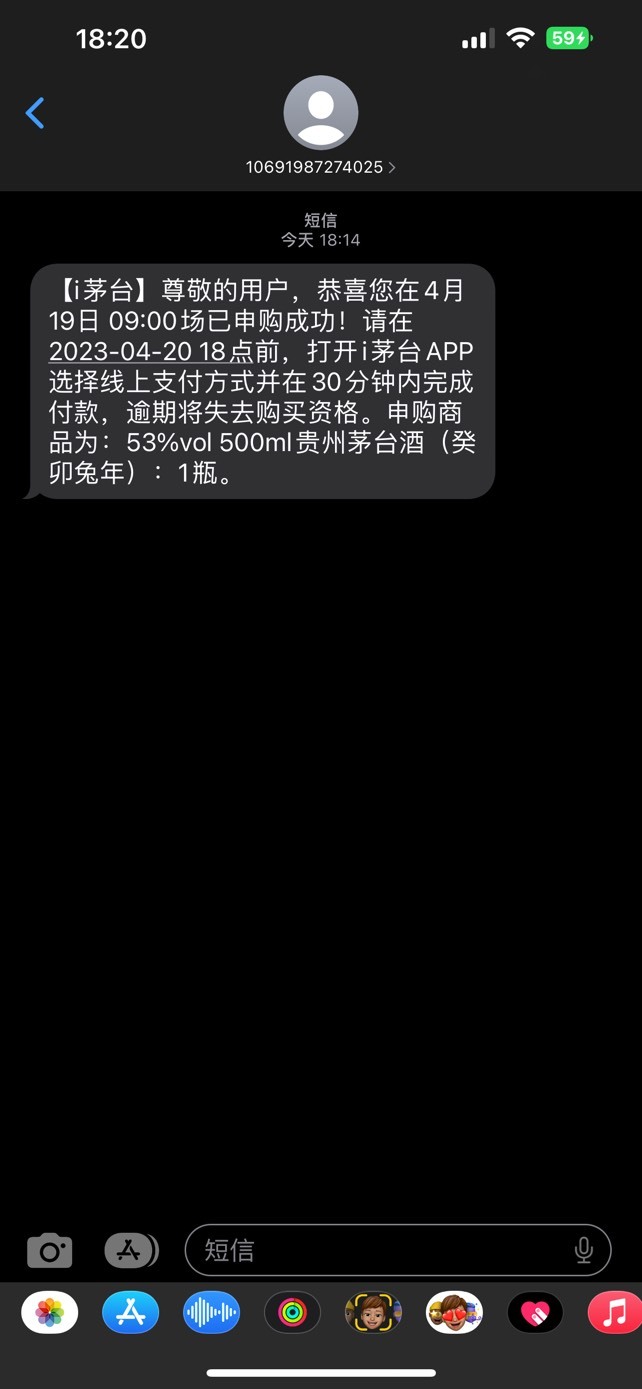
Task: Open Digital Touch heart app
Action: [535, 1312]
